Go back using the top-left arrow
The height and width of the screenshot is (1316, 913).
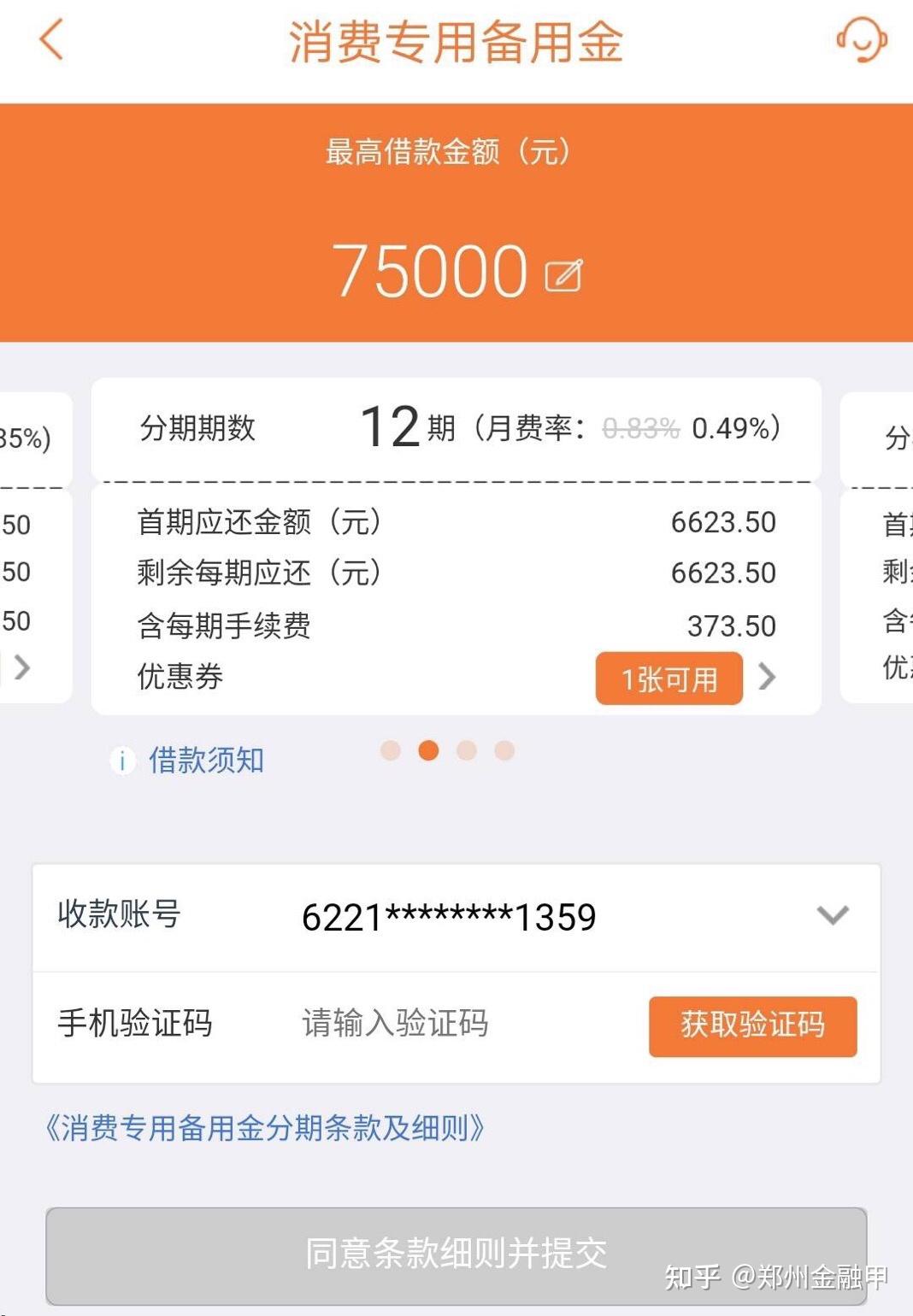pyautogui.click(x=51, y=40)
